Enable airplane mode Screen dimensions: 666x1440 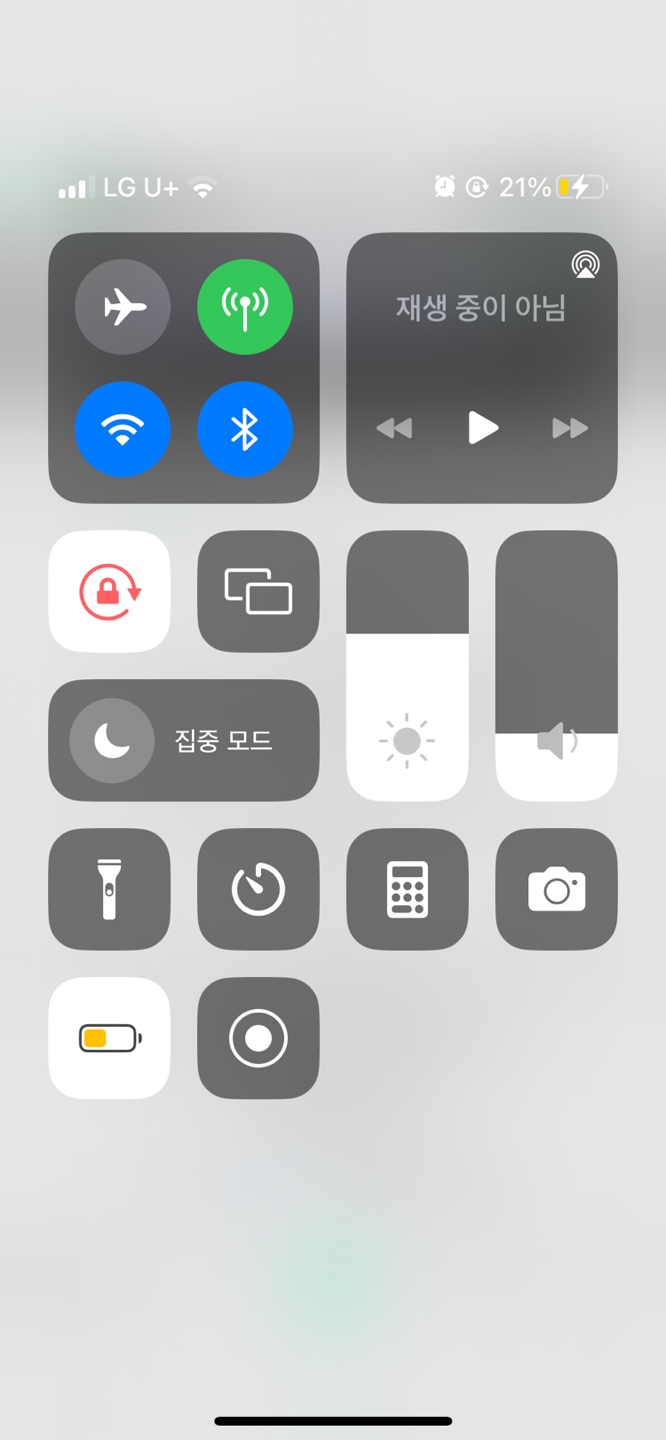[x=123, y=307]
